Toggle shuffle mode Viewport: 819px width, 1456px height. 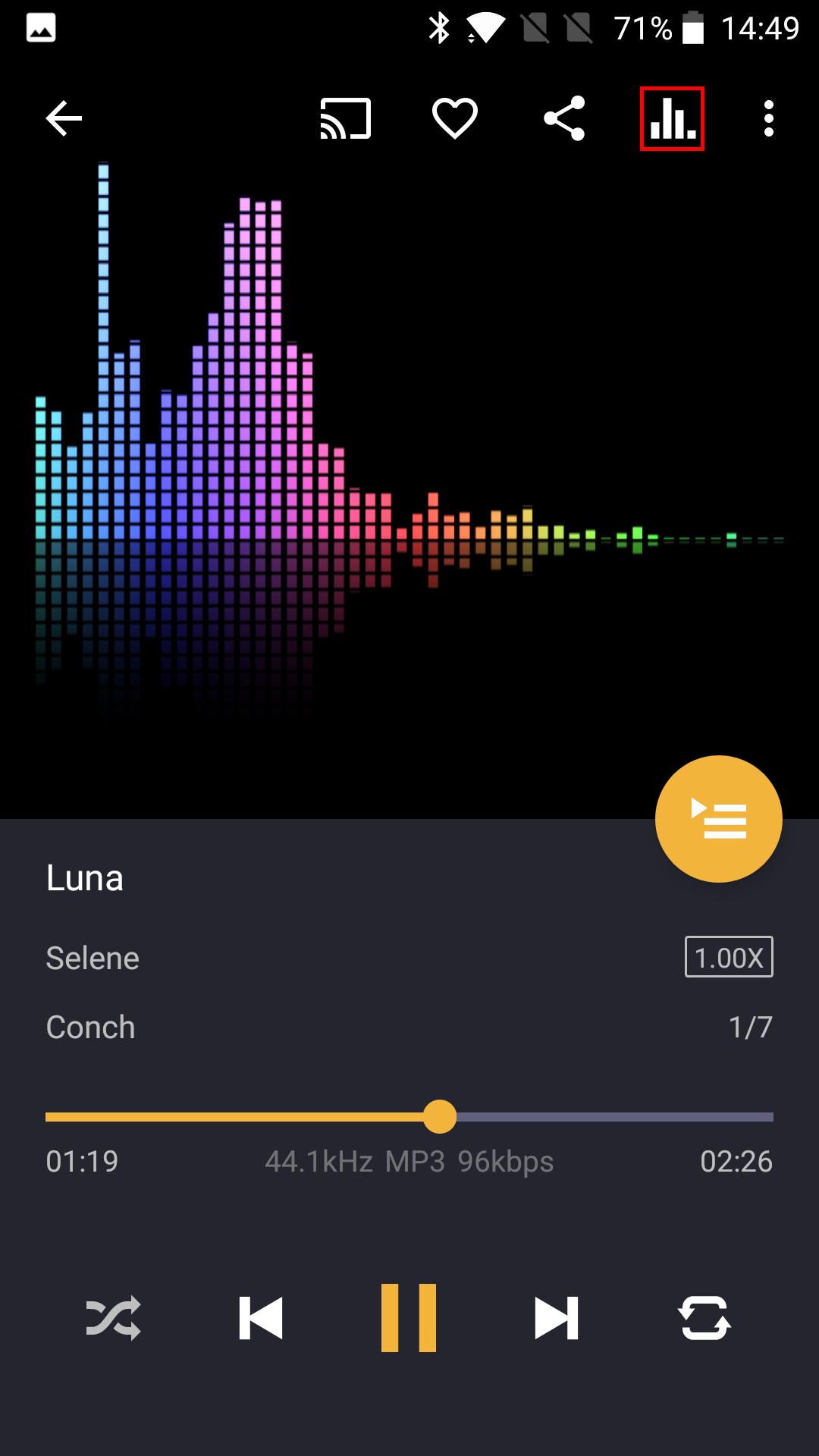[x=113, y=1318]
